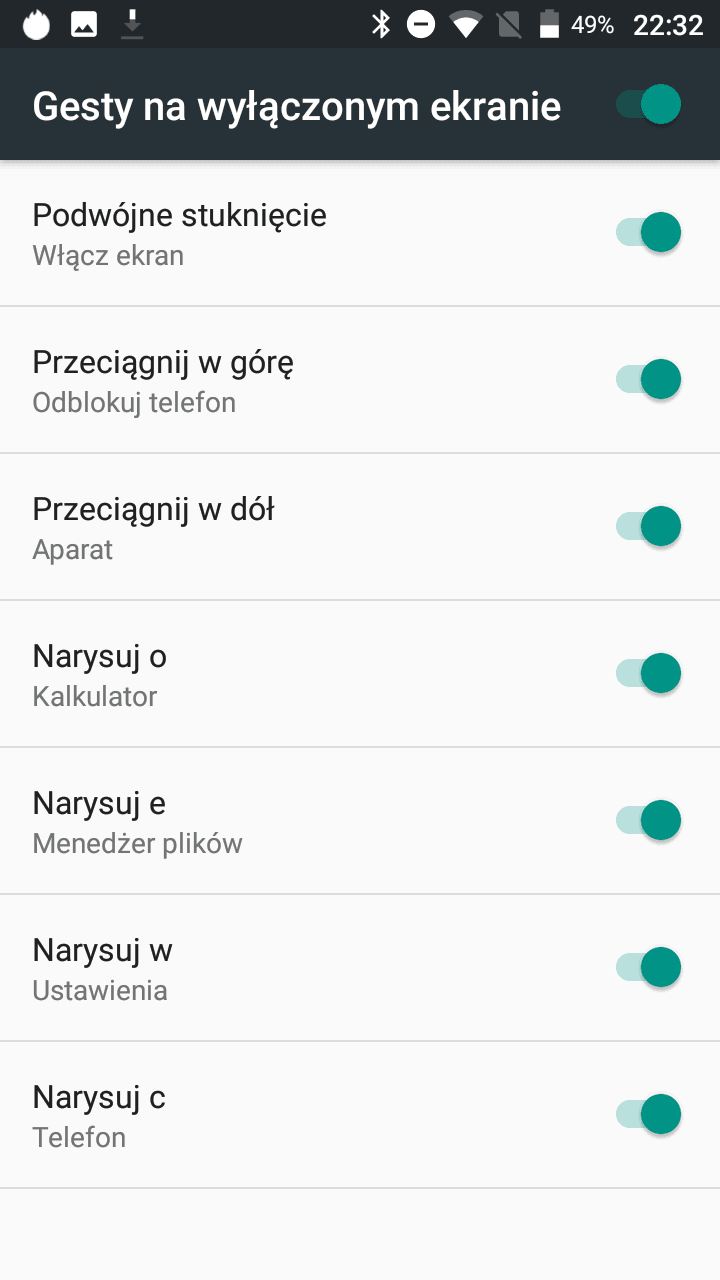Viewport: 720px width, 1280px height.
Task: Toggle the Przeciągnij w górę switch
Action: (x=648, y=380)
